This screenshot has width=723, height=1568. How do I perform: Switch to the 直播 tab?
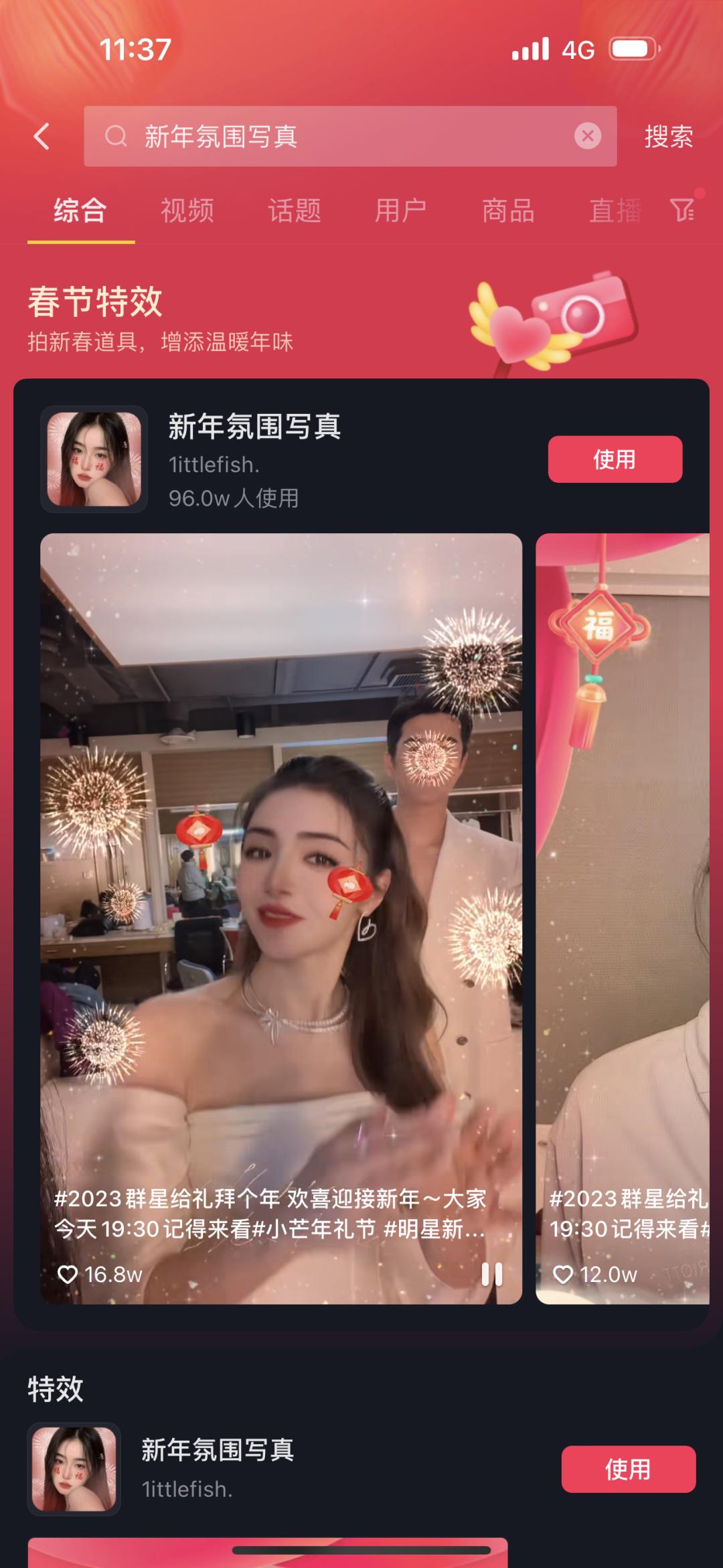tap(616, 211)
